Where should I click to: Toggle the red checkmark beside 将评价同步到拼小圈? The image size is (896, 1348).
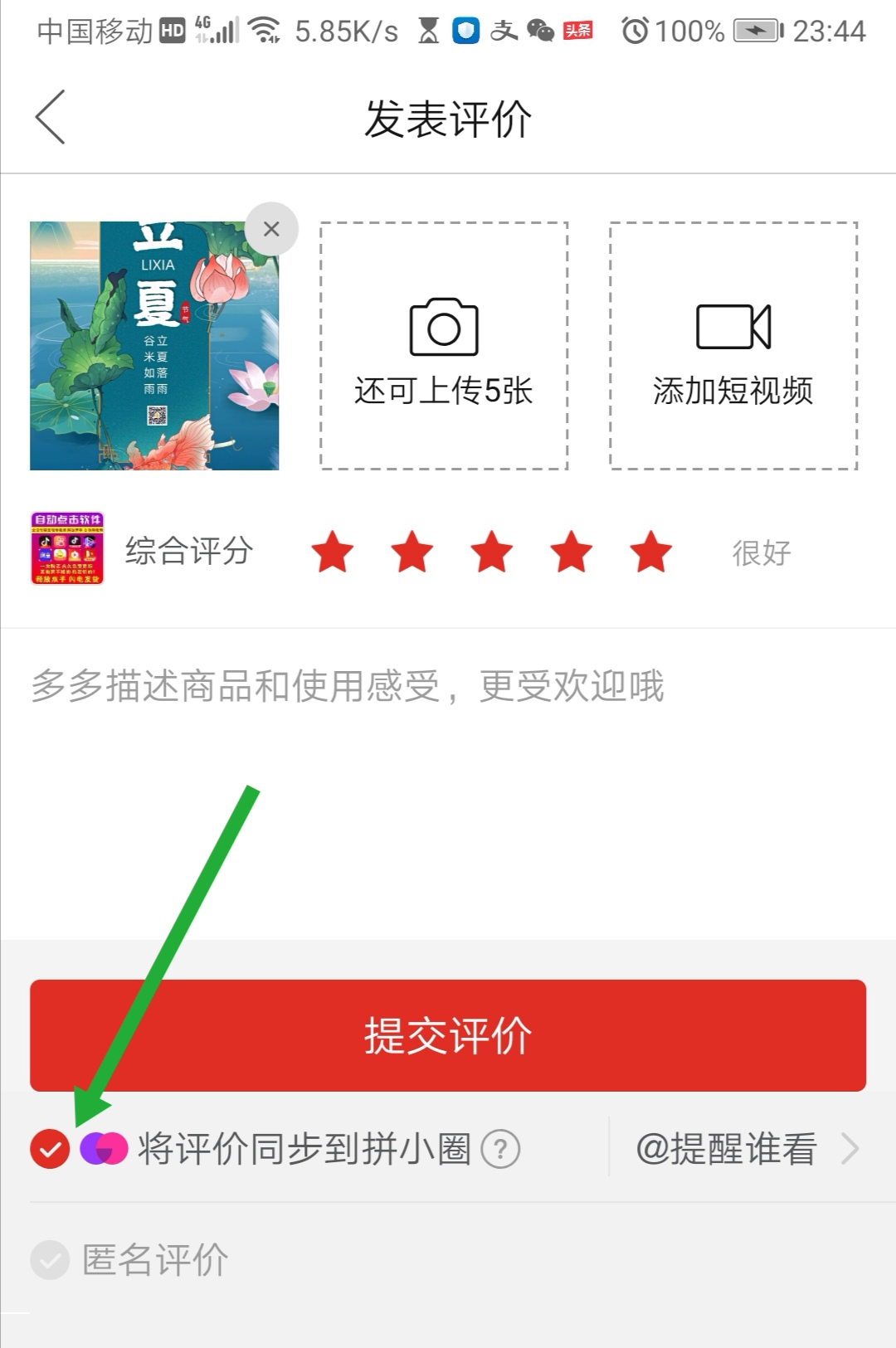(x=49, y=1149)
